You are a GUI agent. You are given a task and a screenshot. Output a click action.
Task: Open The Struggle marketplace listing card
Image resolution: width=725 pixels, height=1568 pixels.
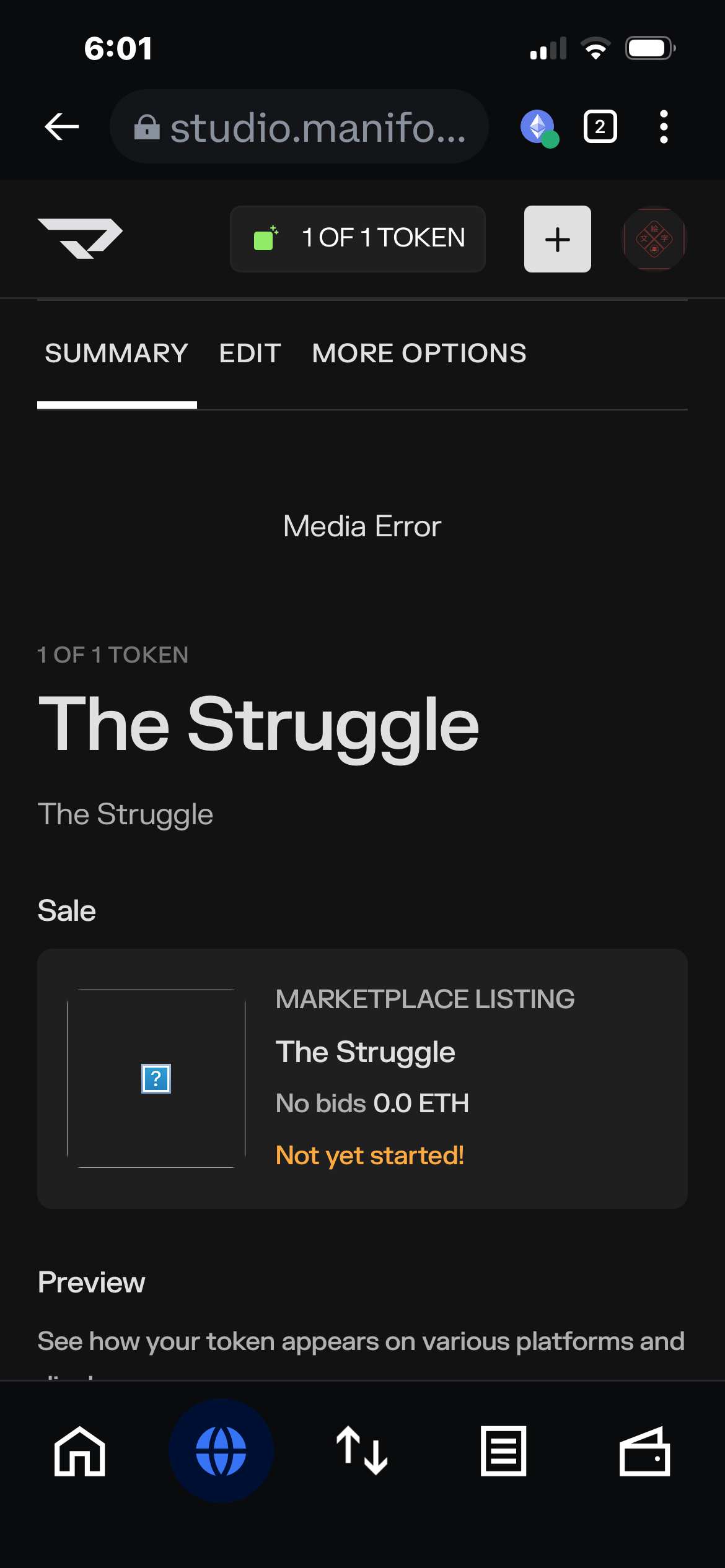pyautogui.click(x=362, y=1078)
